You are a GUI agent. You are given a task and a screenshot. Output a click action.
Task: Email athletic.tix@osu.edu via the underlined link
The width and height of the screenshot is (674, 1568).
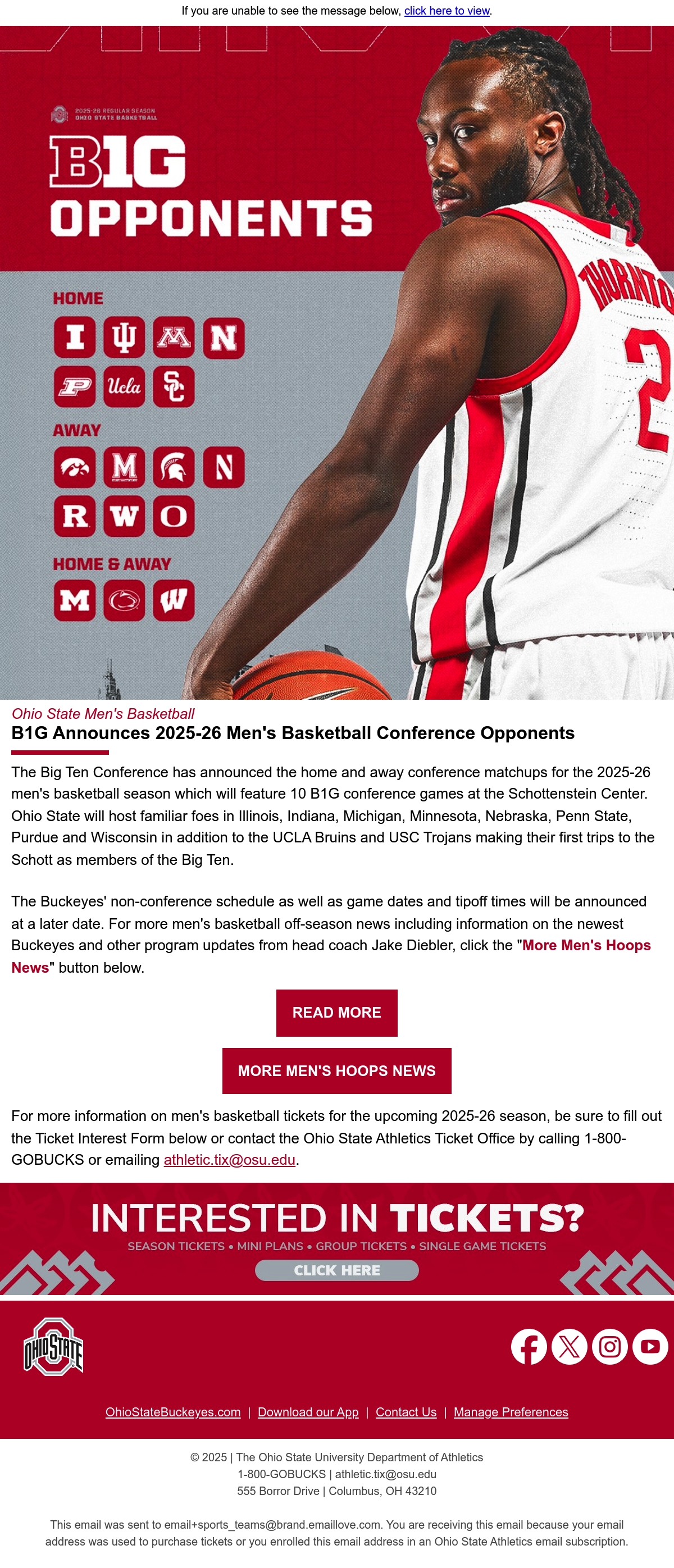point(230,1160)
